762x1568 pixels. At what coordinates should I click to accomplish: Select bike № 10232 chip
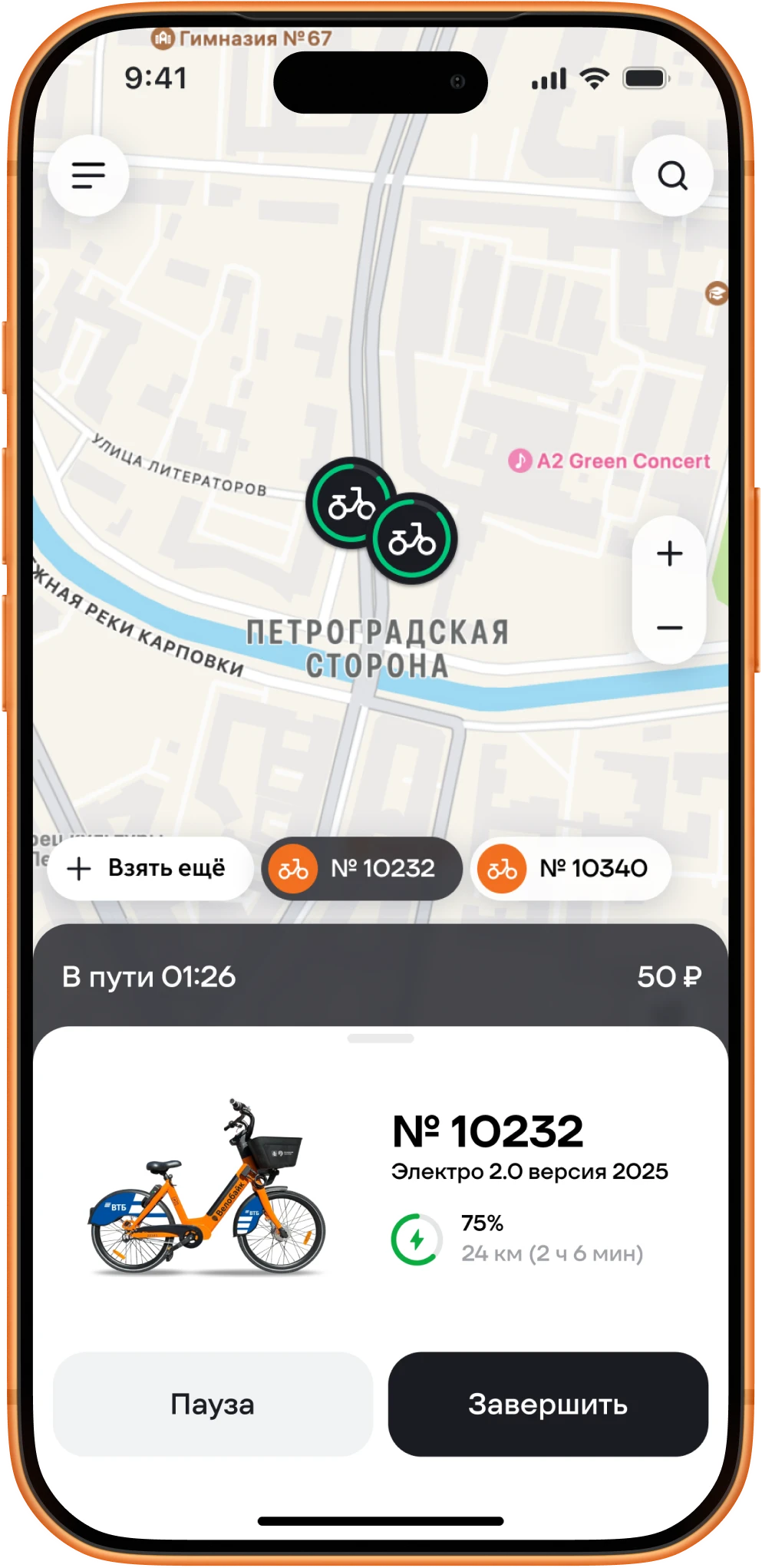point(361,869)
